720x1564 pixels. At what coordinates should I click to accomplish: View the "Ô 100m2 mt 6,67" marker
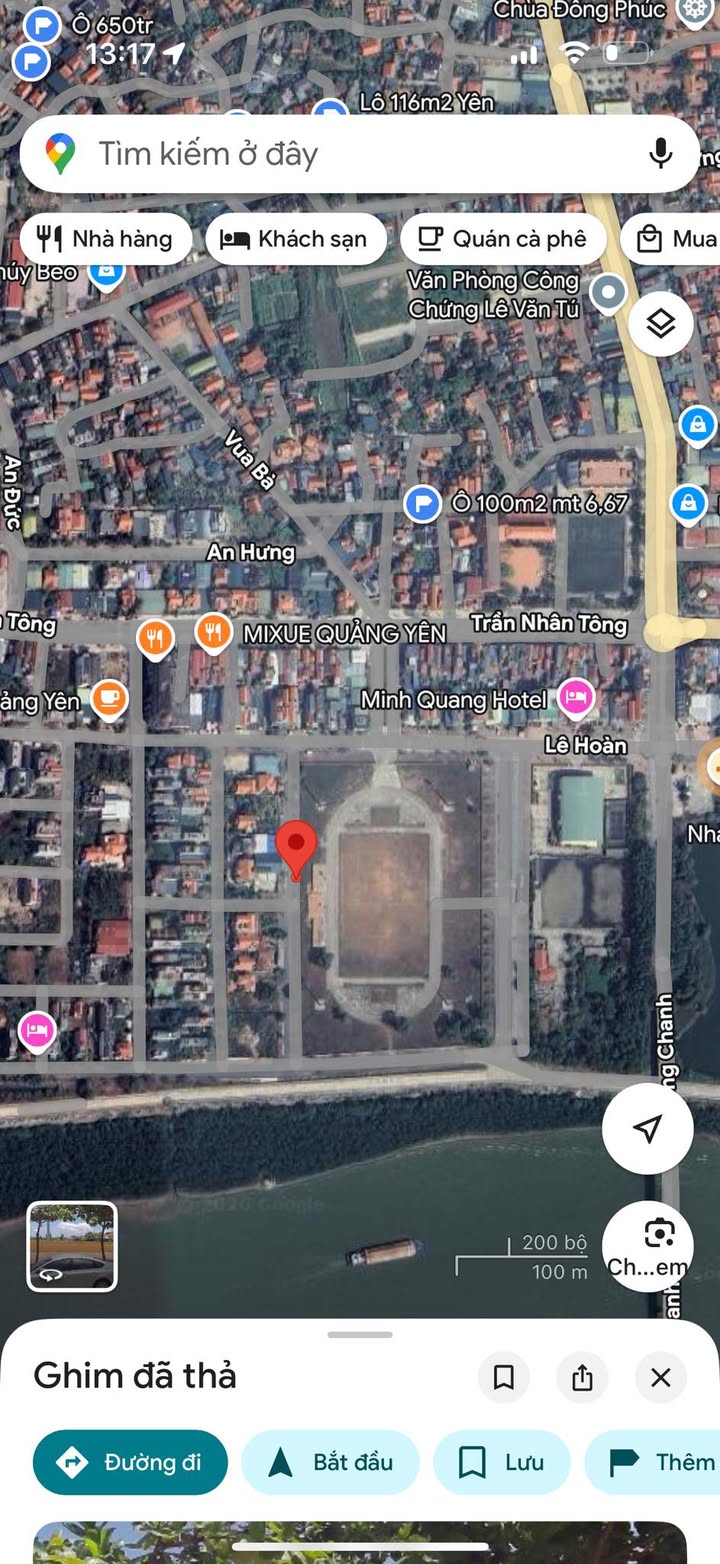(422, 503)
